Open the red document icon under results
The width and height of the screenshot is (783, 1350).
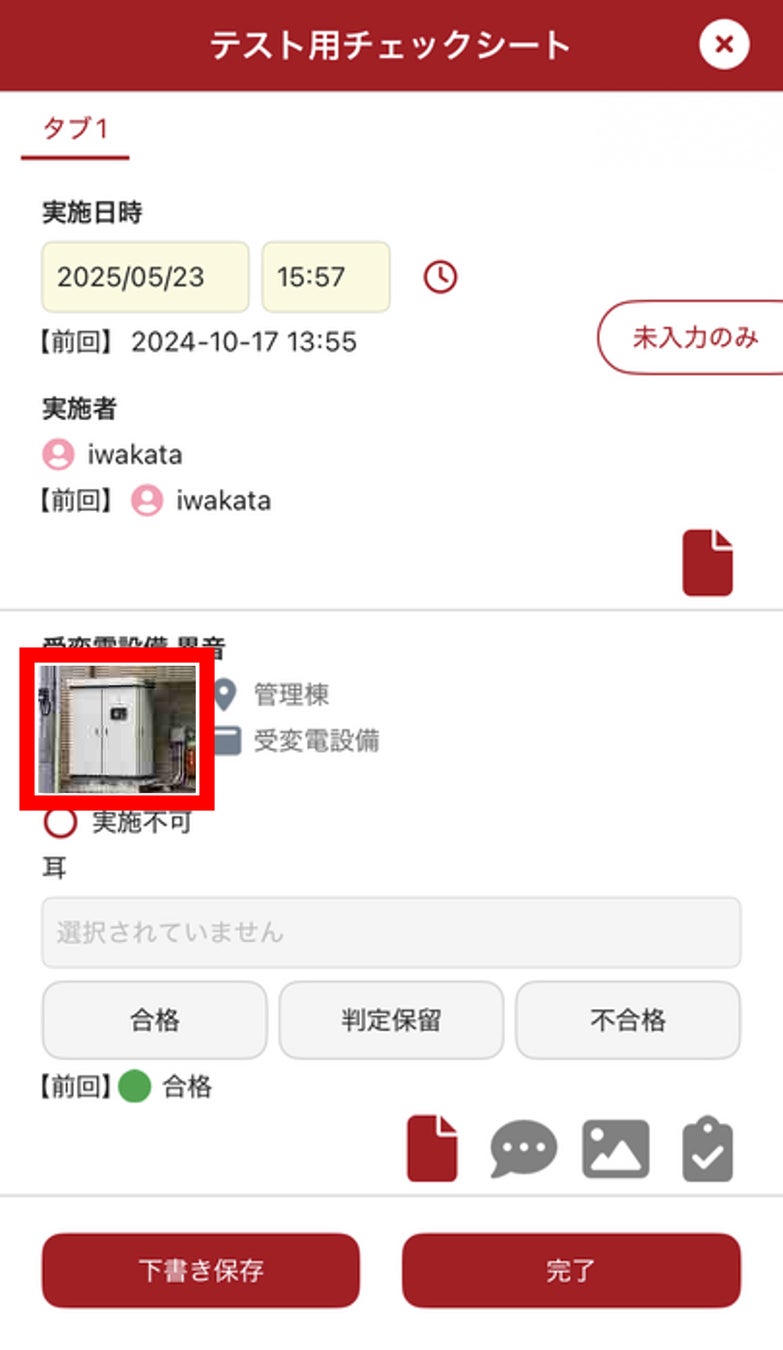432,1150
